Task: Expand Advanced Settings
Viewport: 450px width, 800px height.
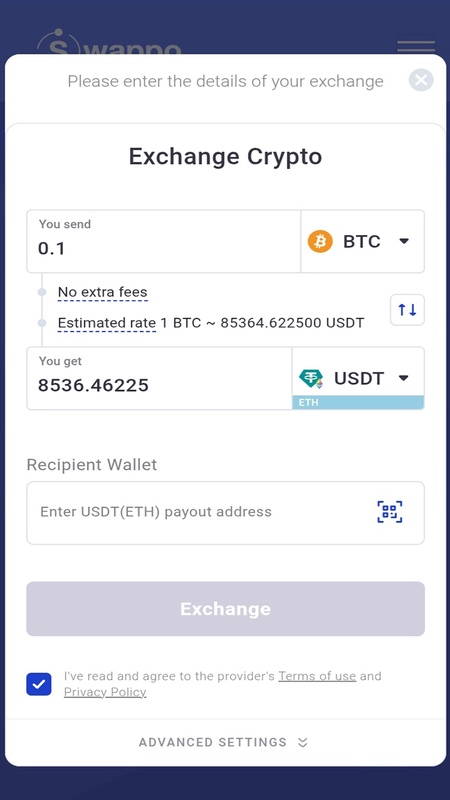Action: point(223,742)
